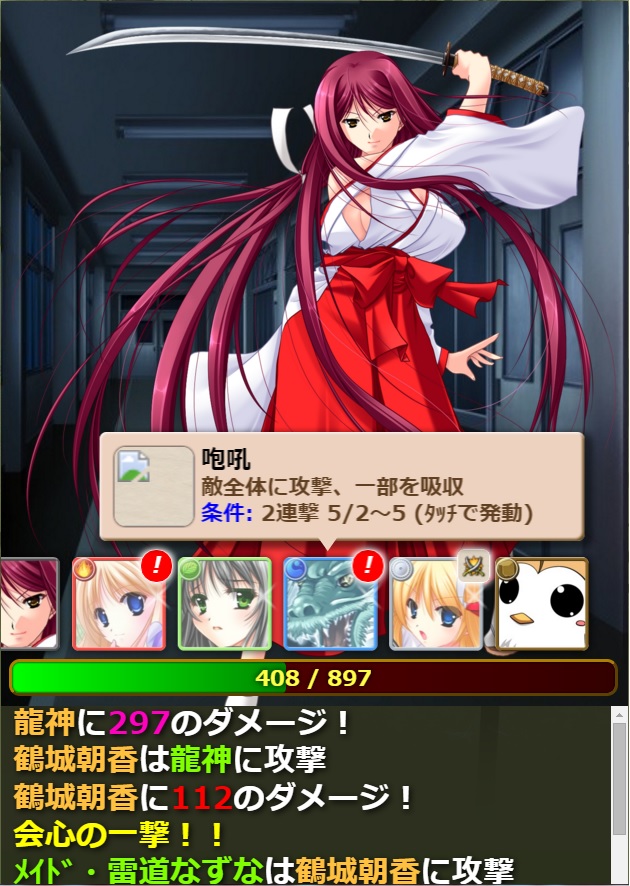This screenshot has height=886, width=630.
Task: Activate the blue dragon card skill
Action: click(331, 605)
